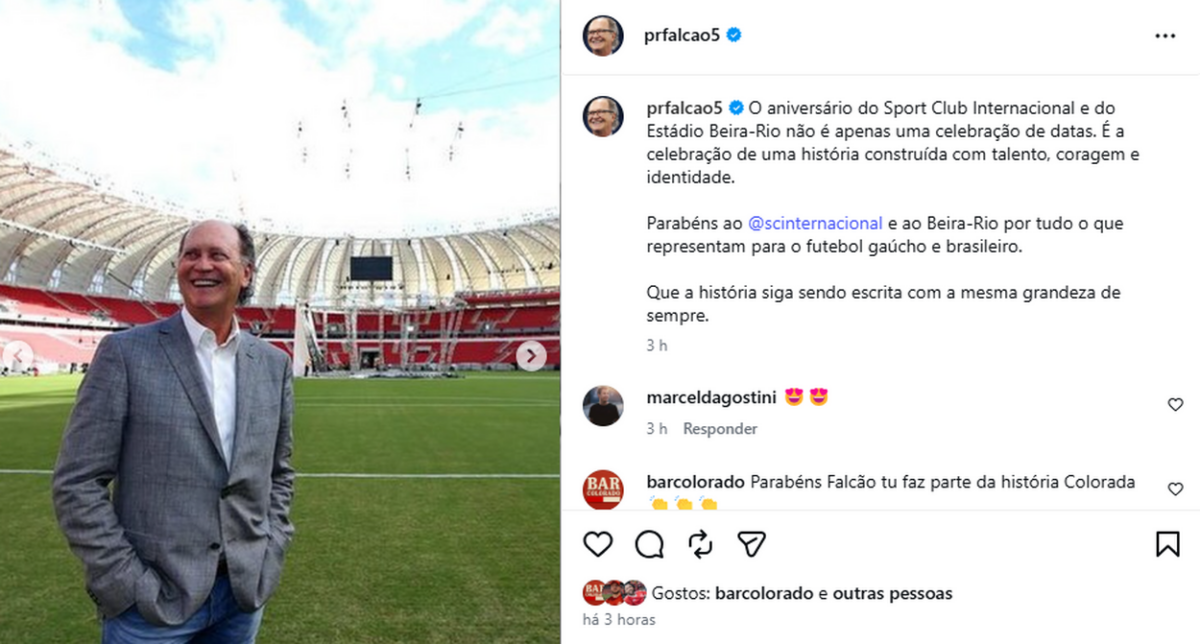The height and width of the screenshot is (644, 1200).
Task: Open prfalcao5 profile from the header username
Action: click(683, 36)
